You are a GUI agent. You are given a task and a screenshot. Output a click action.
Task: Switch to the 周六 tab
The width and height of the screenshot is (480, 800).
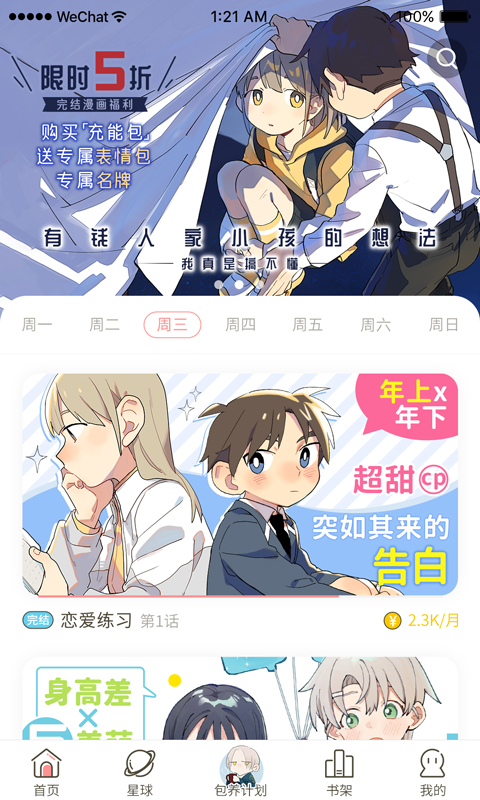click(375, 324)
